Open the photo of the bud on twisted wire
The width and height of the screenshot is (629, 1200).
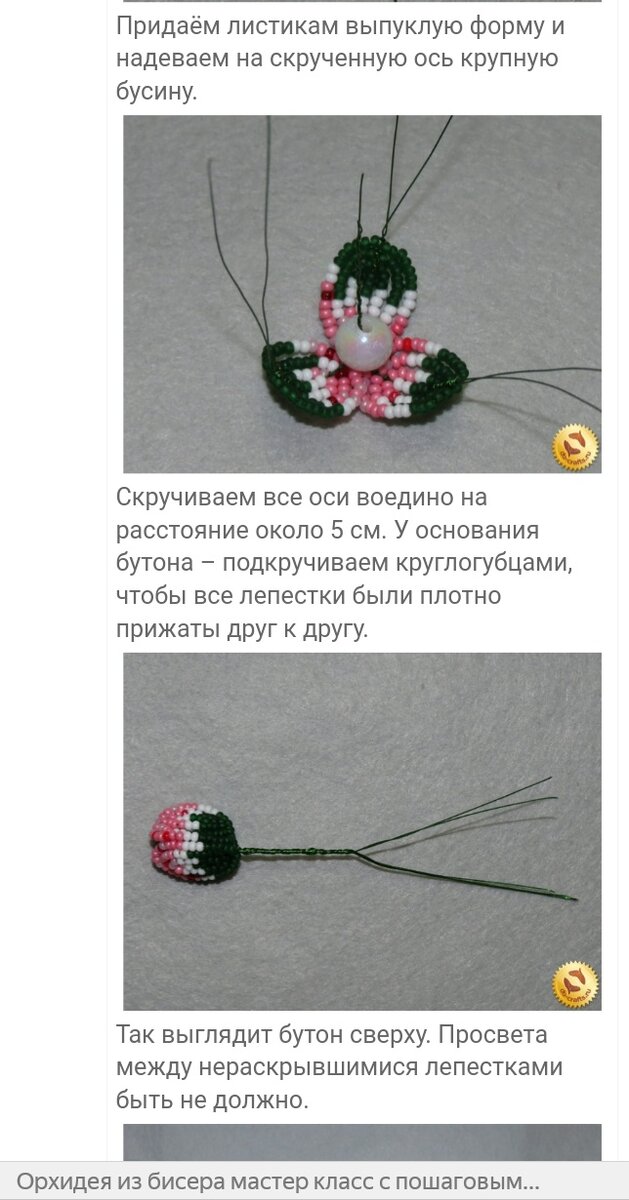coord(362,831)
